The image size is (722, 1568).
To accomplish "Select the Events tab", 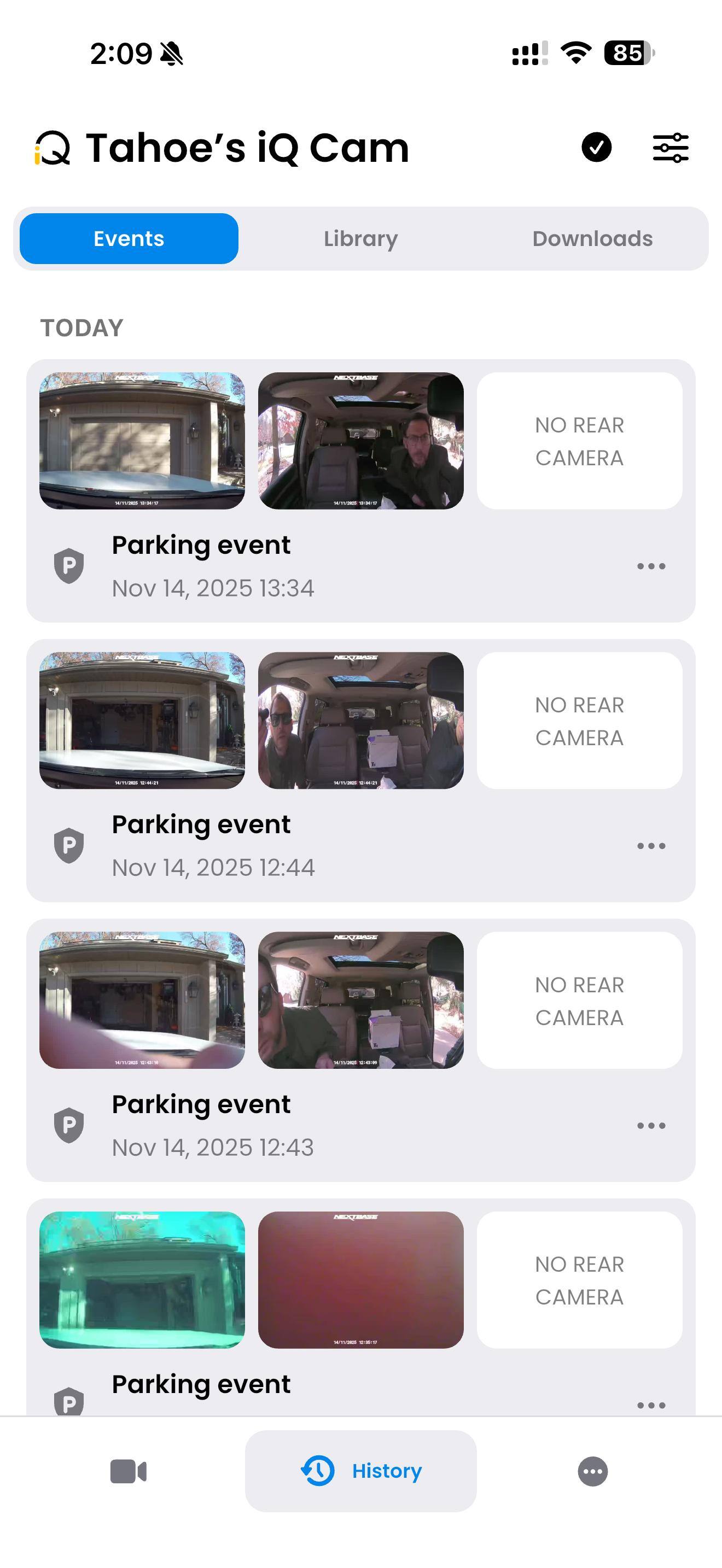I will coord(129,238).
